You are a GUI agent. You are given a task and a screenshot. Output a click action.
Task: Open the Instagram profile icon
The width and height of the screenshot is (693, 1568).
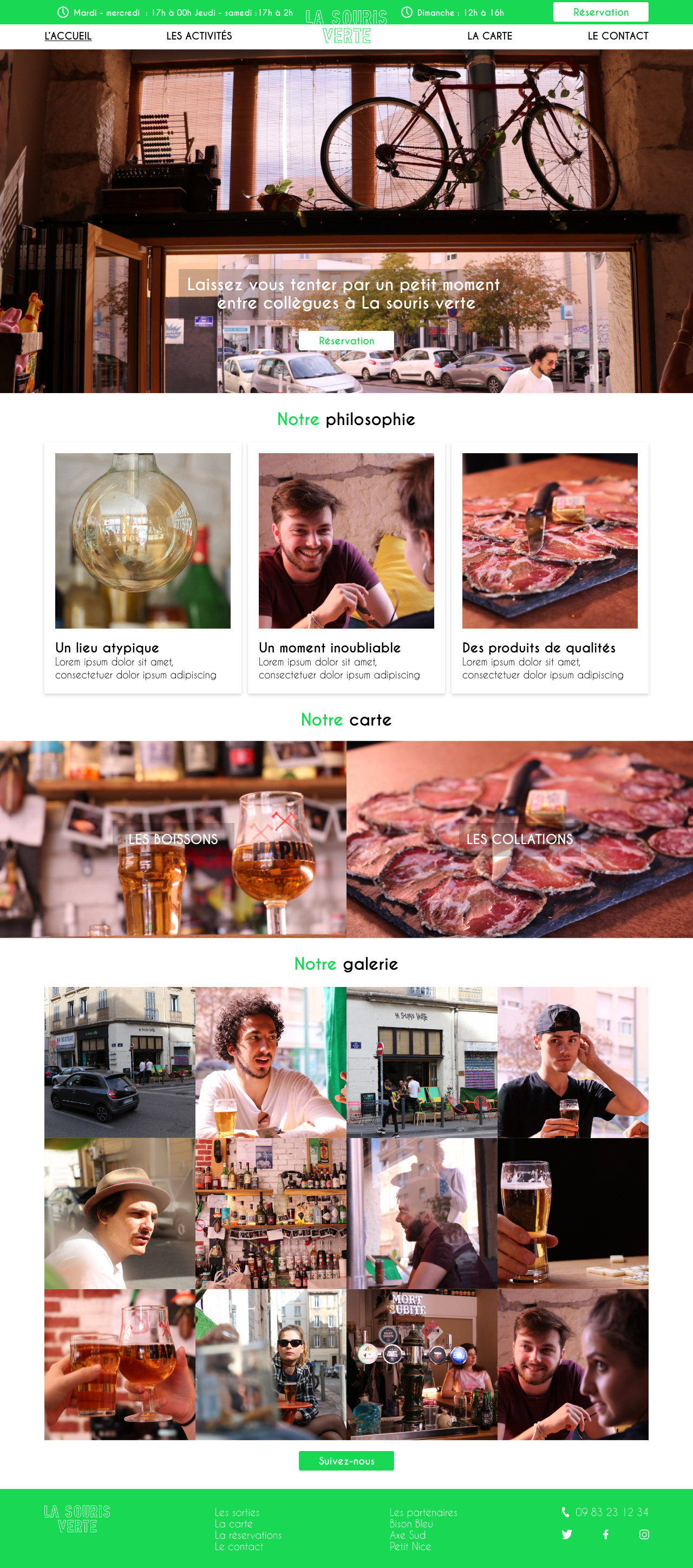point(644,1534)
